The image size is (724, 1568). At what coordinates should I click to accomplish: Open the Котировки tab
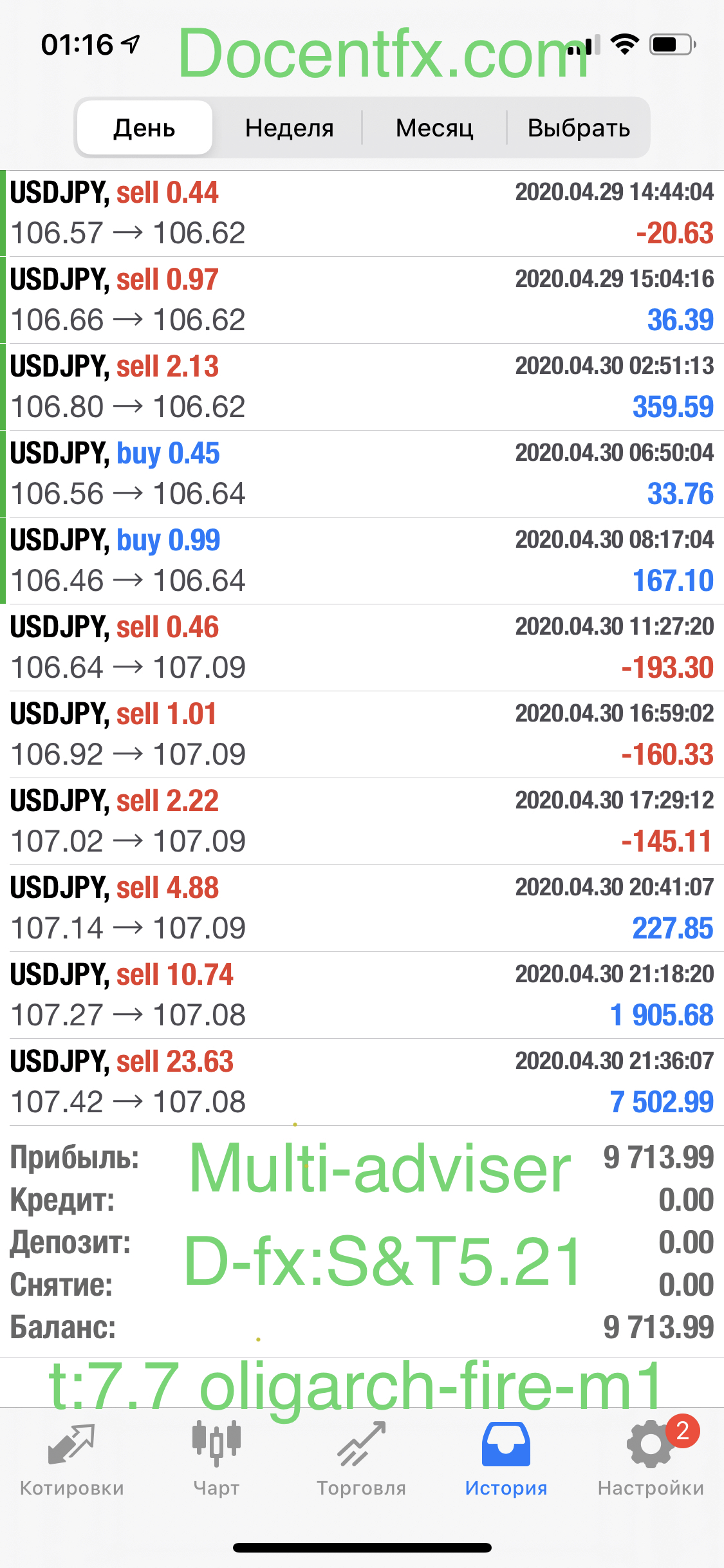point(72,1459)
